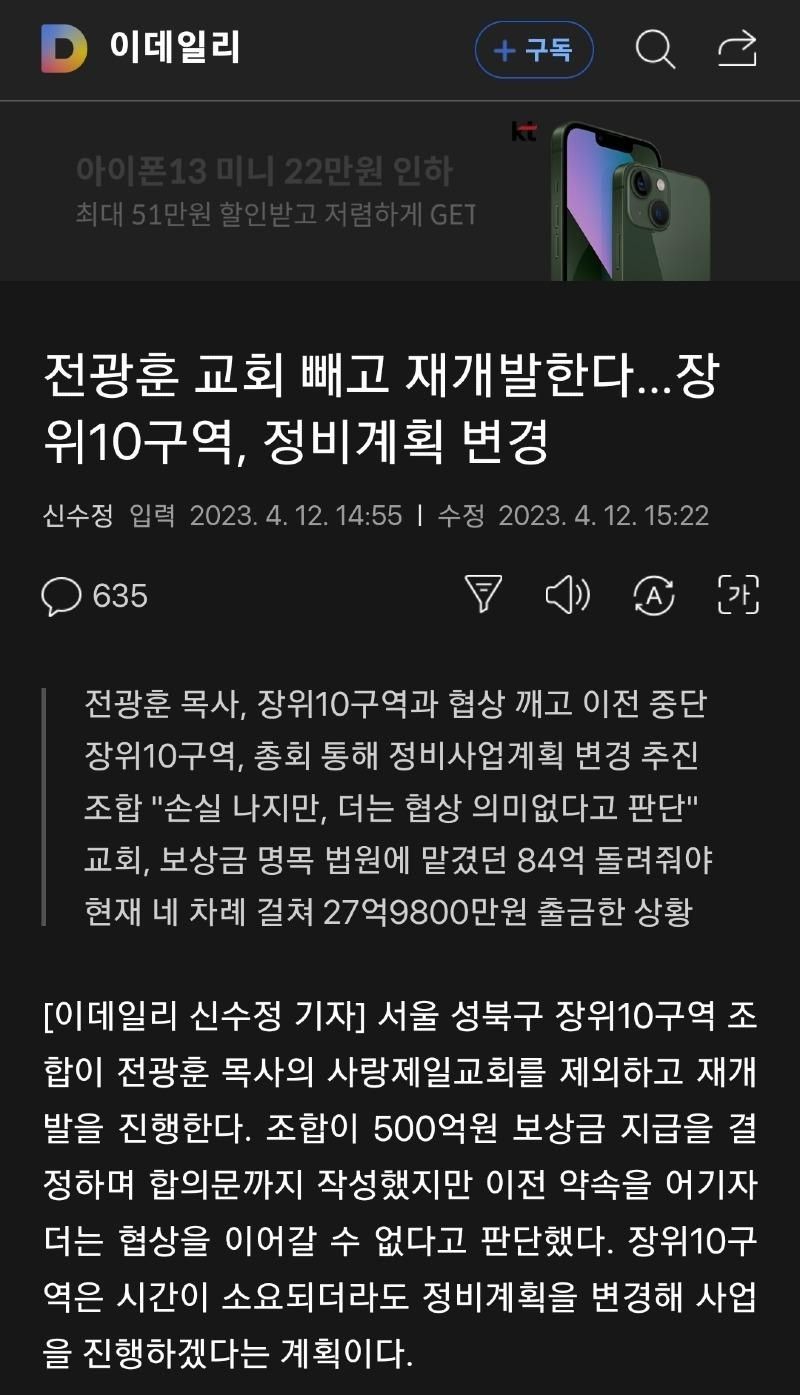This screenshot has height=1395, width=800.
Task: Open the iPhone 13 mini ad banner
Action: pos(400,192)
